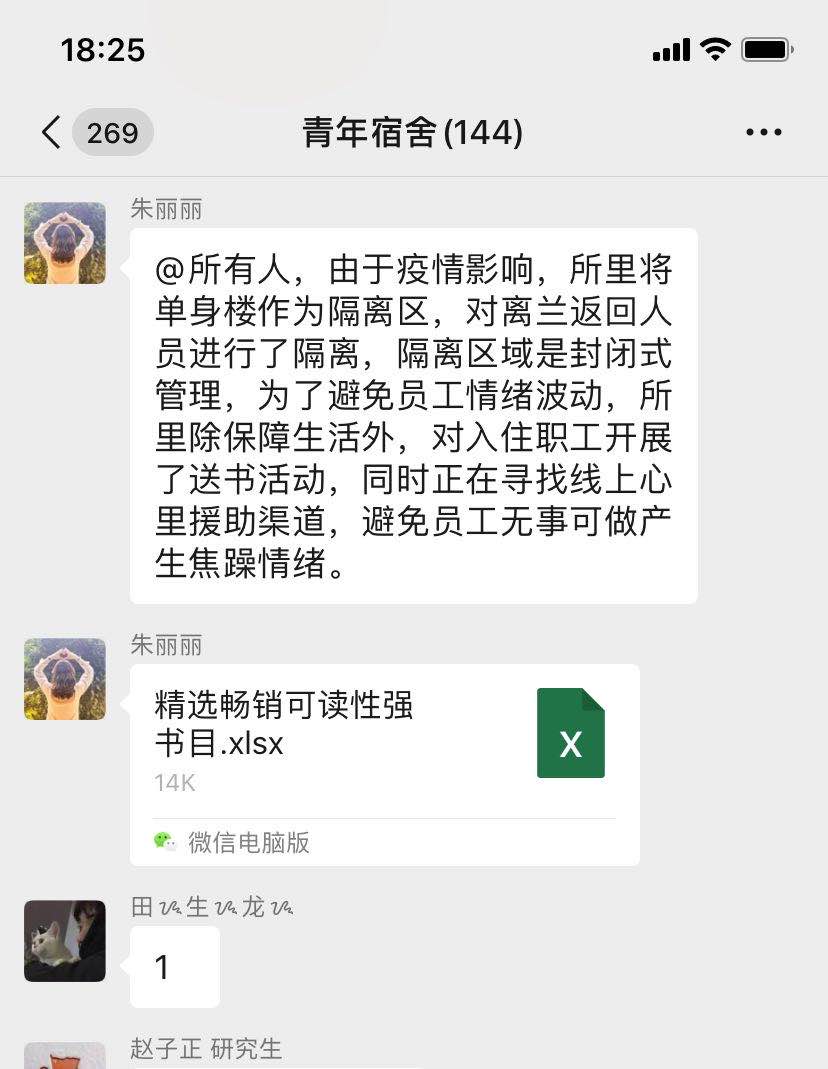Tap 朱丽丽's avatar next to the xlsx file
This screenshot has height=1069, width=828.
65,679
